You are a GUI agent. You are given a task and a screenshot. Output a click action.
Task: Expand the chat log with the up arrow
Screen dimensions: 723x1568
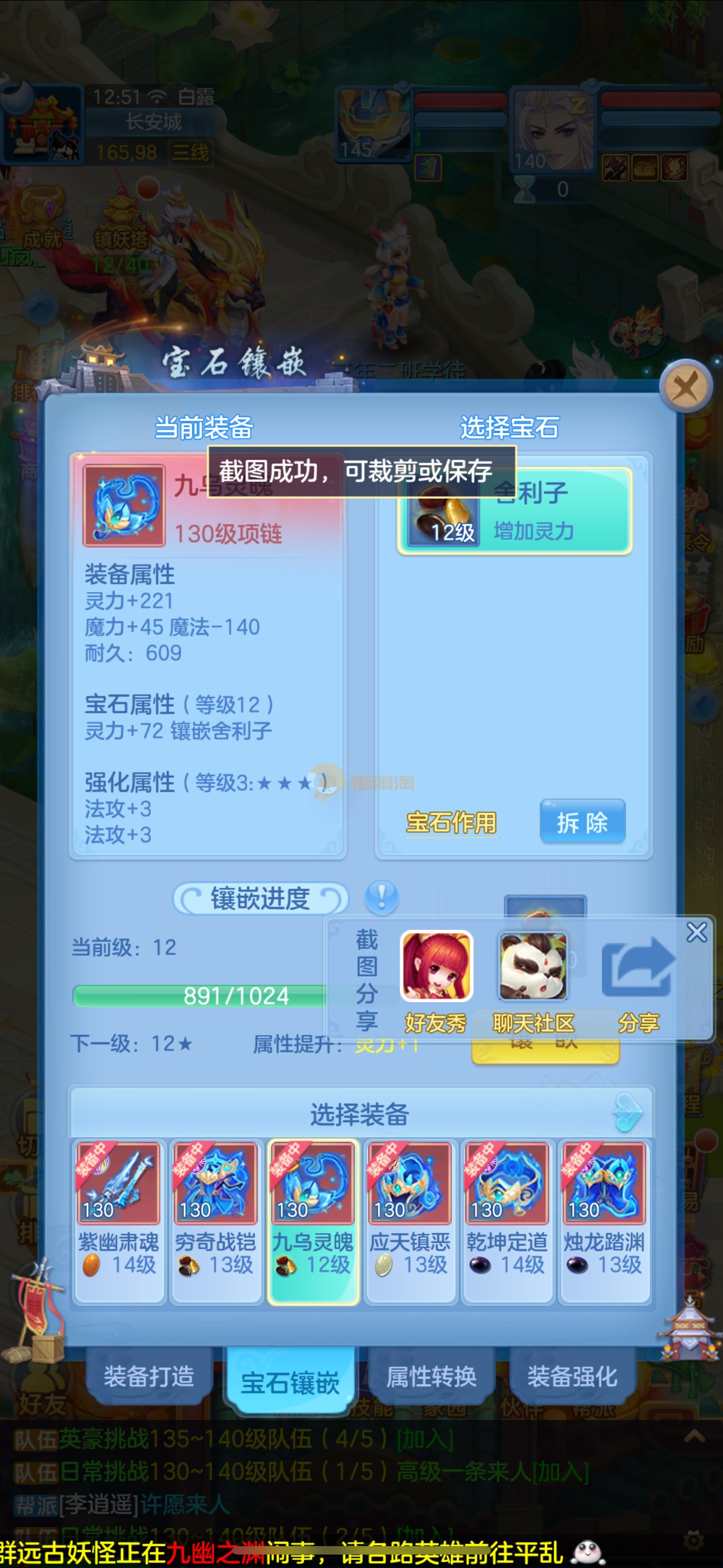pyautogui.click(x=694, y=1437)
